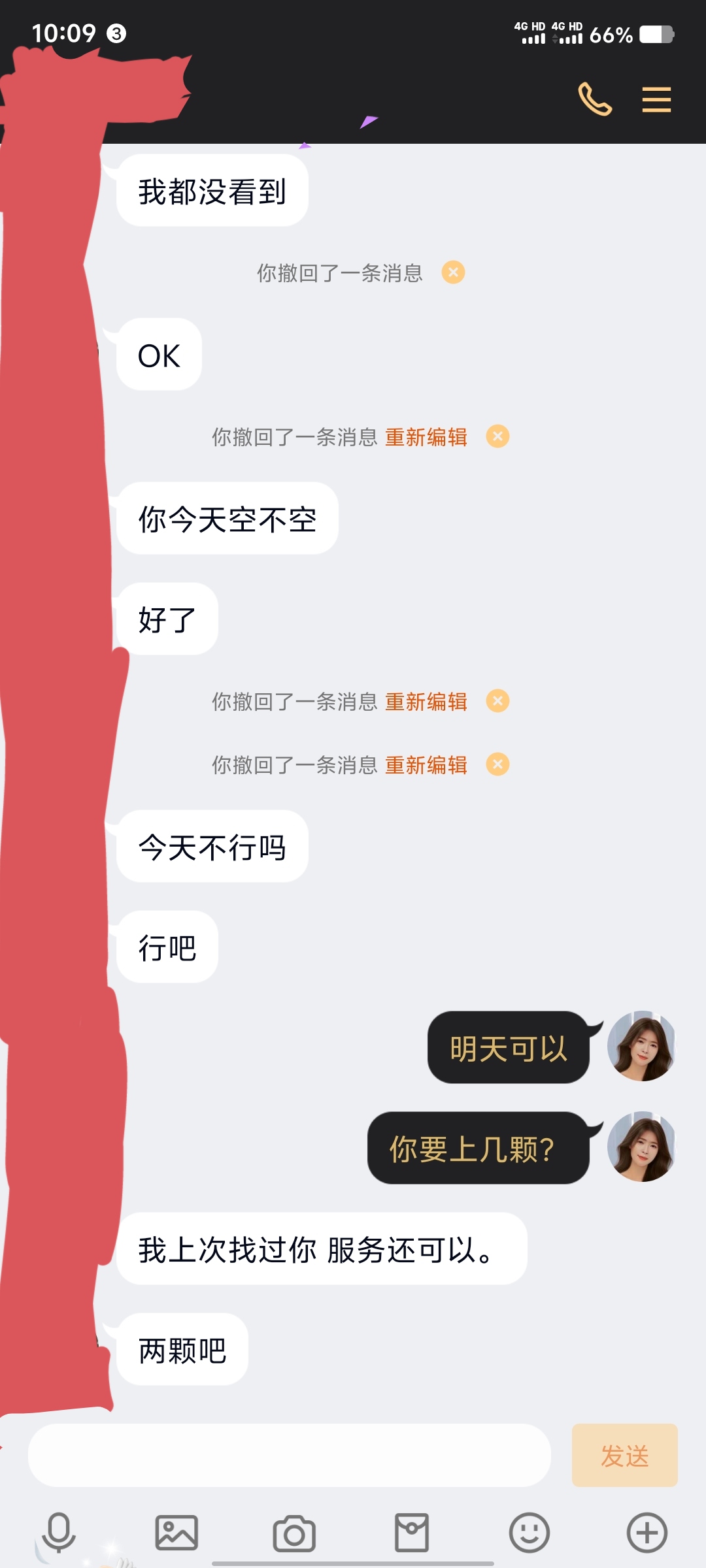The width and height of the screenshot is (706, 1568).
Task: Open the hamburger menu in header
Action: (656, 99)
